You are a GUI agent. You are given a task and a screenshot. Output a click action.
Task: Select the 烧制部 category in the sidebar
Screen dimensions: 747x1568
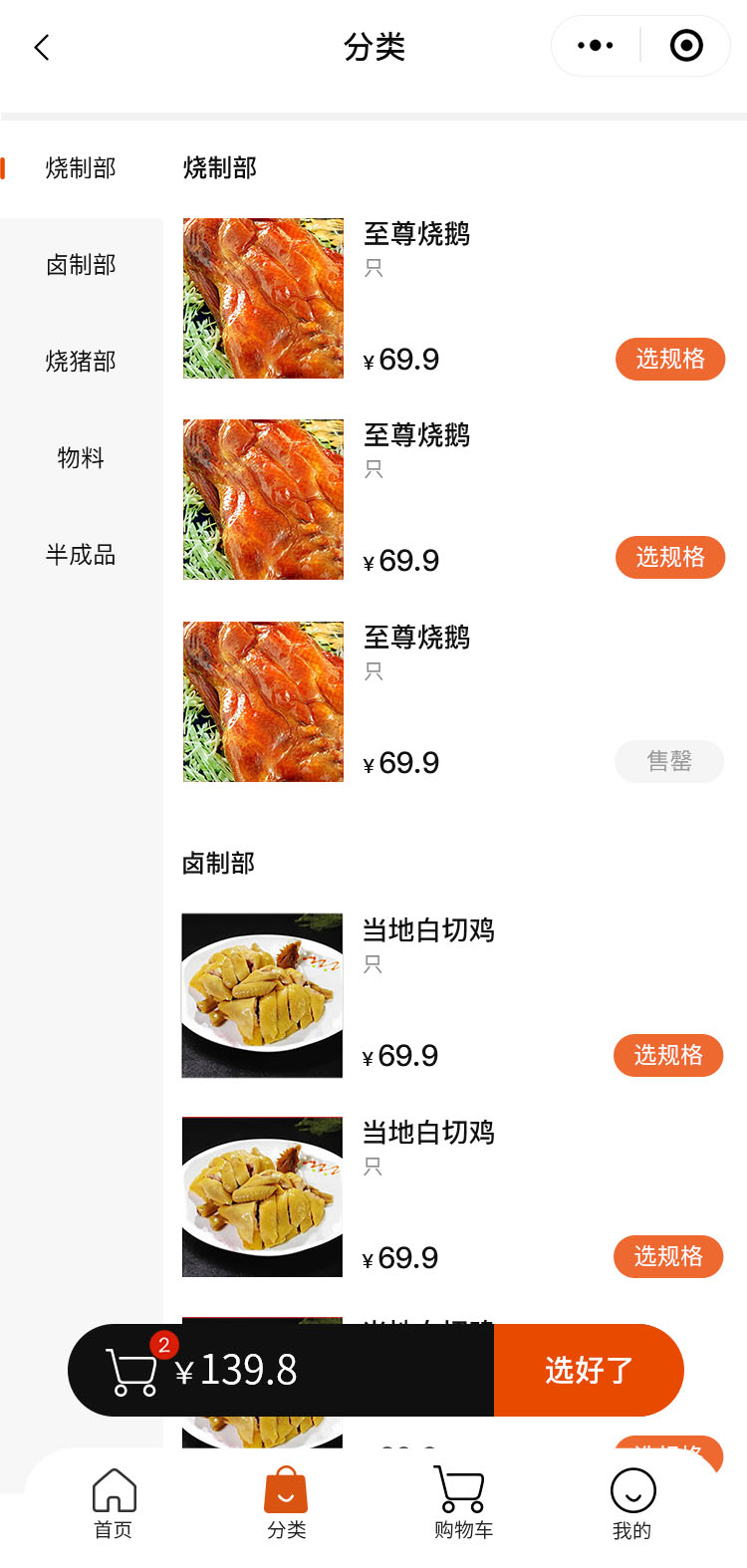81,168
